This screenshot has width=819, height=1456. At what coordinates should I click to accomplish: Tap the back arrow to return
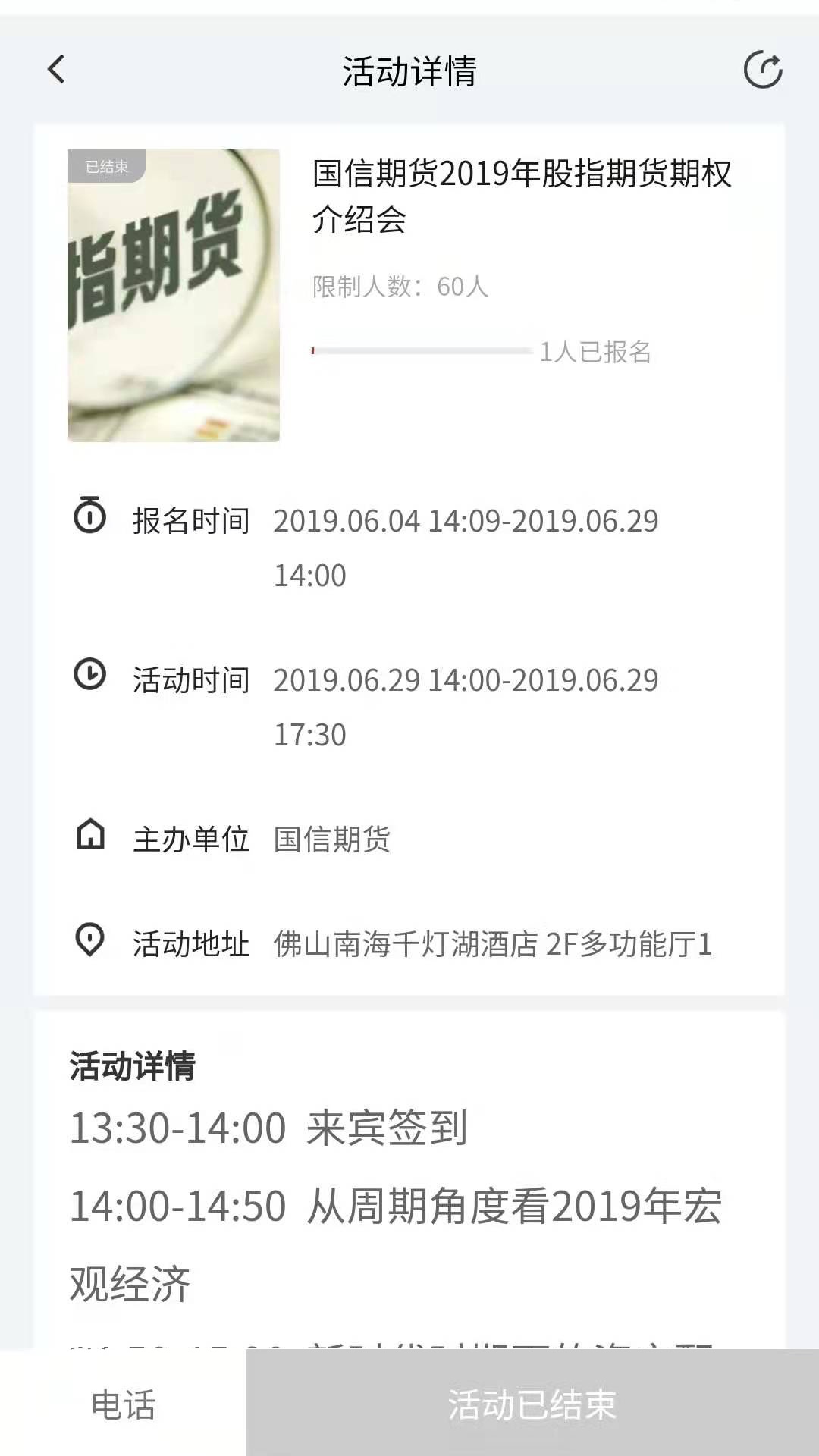click(x=55, y=71)
